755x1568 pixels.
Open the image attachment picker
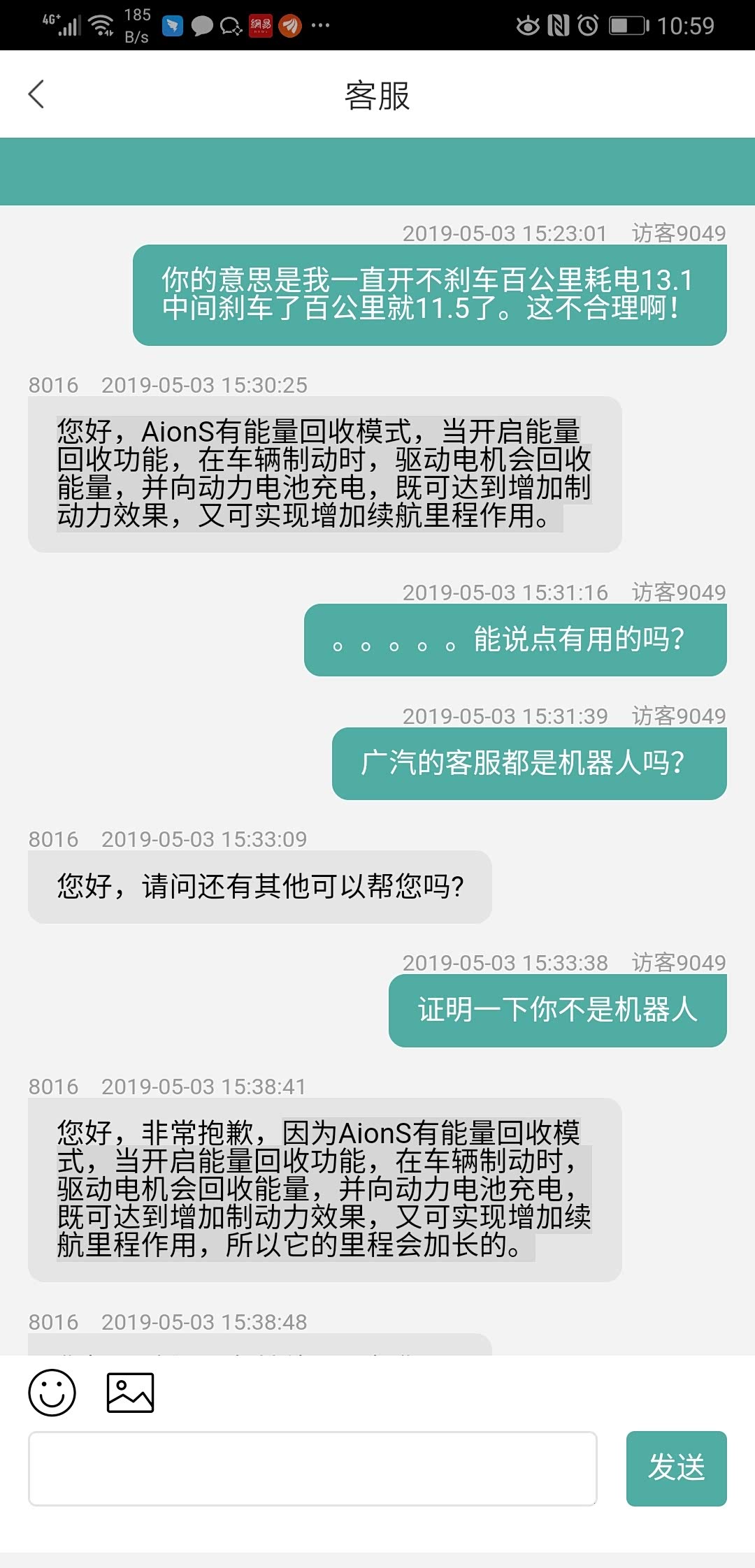130,1392
